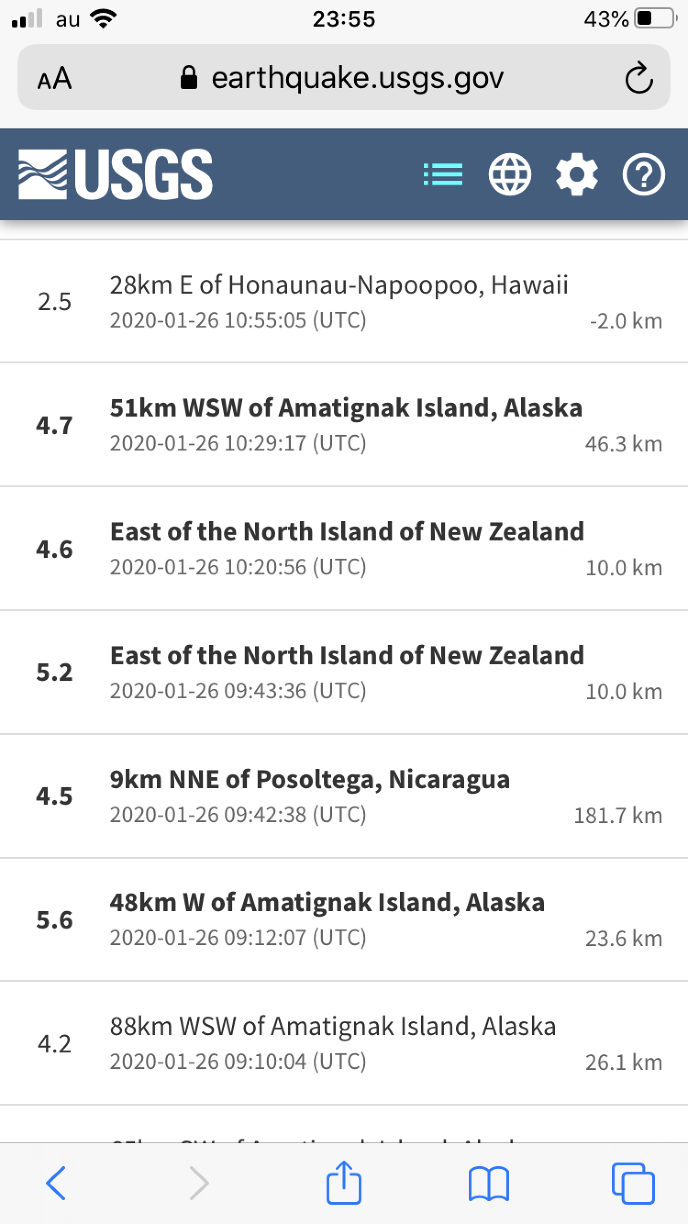Switch to the globe map view

[x=509, y=176]
